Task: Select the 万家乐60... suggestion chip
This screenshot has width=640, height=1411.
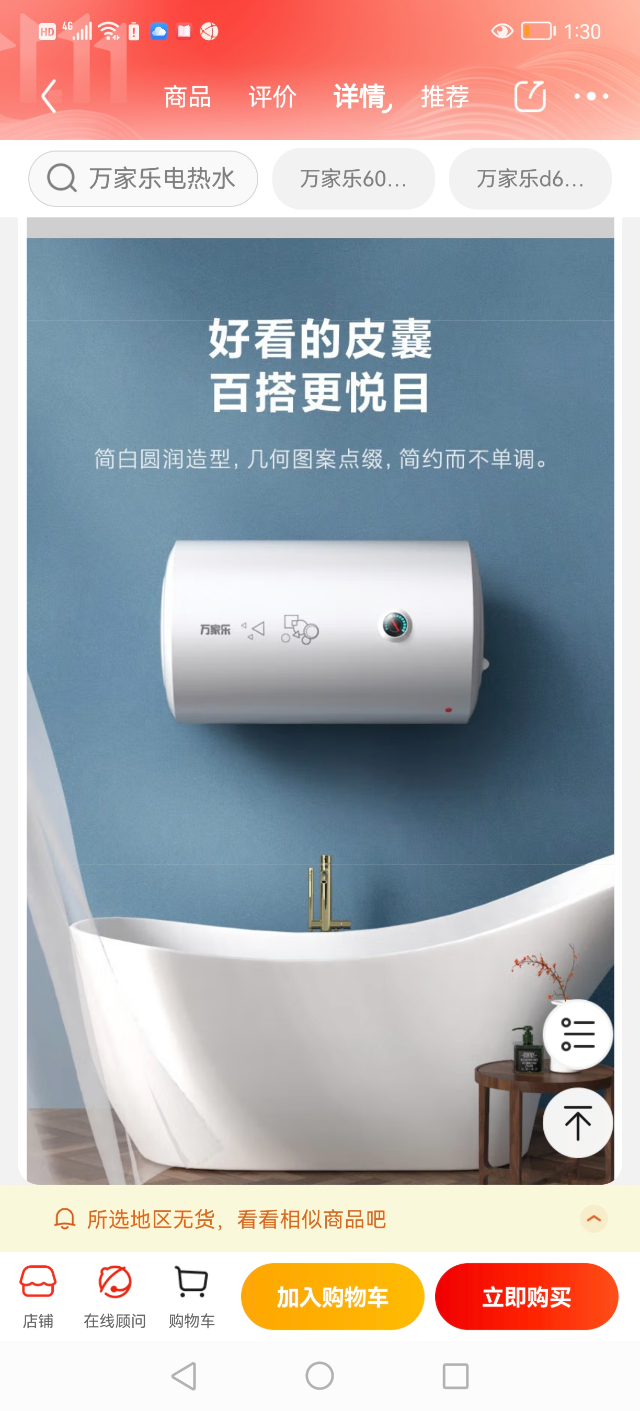Action: [353, 179]
